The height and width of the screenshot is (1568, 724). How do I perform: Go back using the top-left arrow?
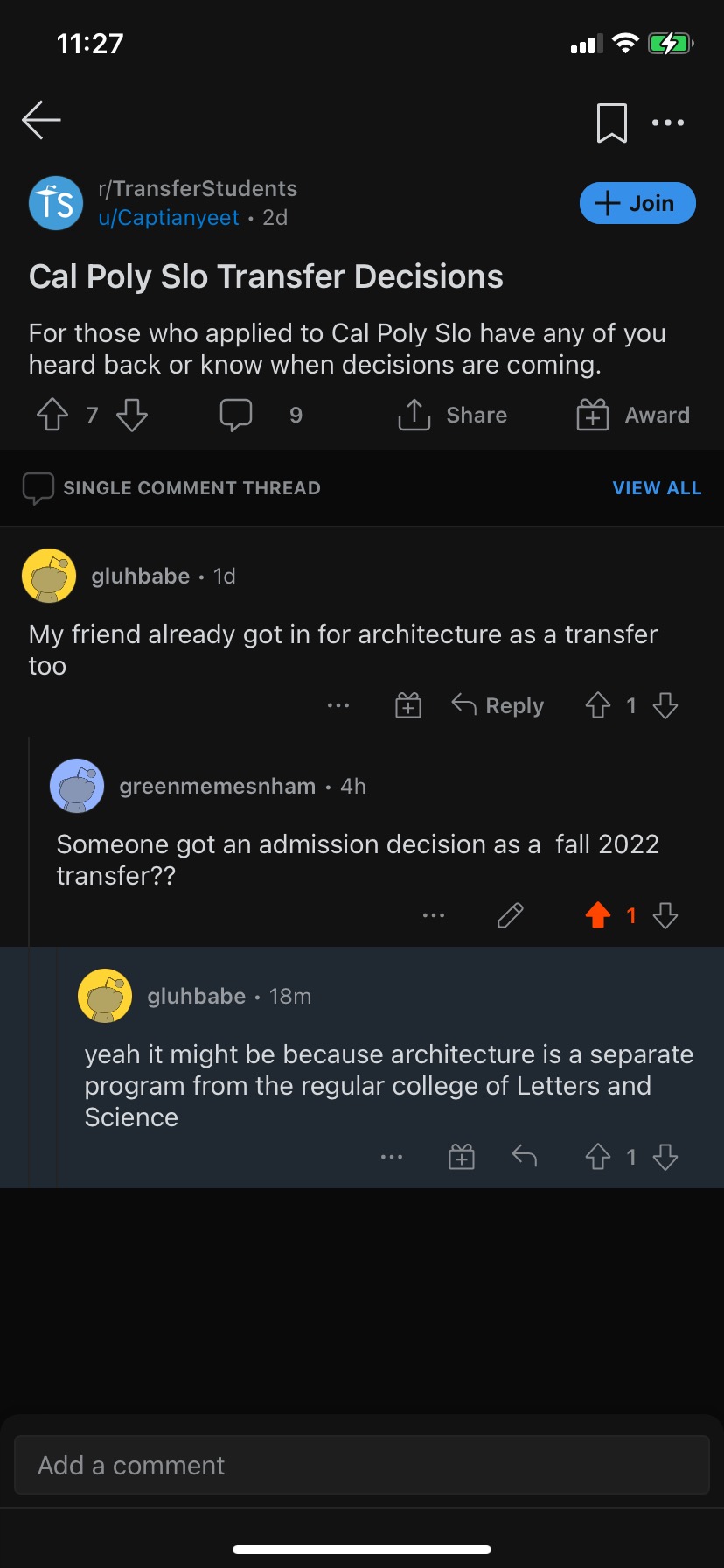click(x=41, y=121)
